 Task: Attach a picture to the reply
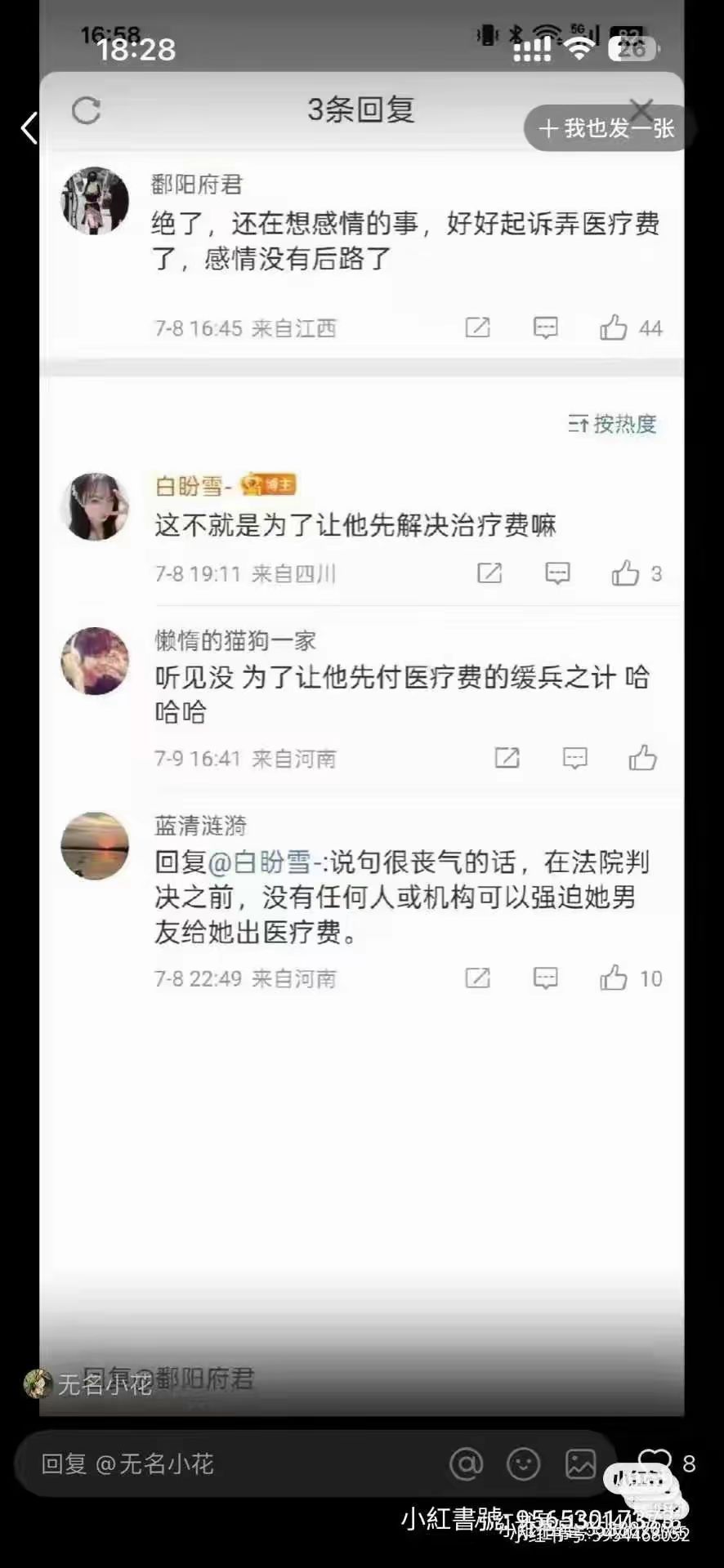[580, 1464]
